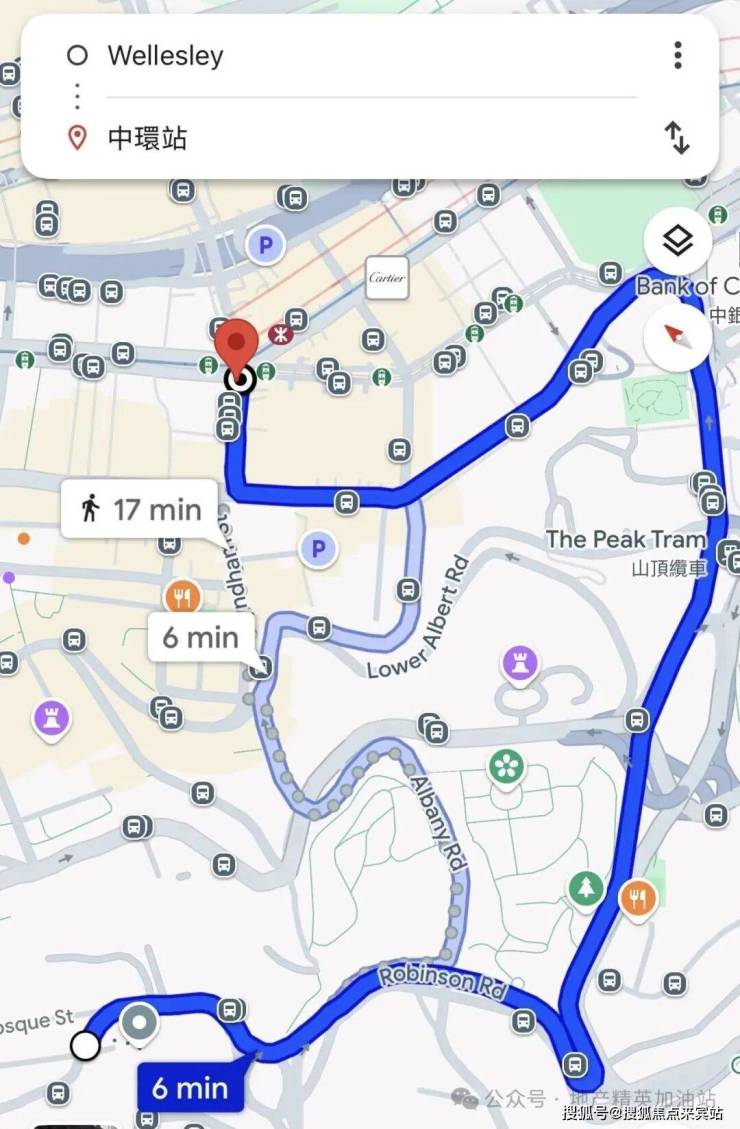Tap the compass to reorient map
The image size is (740, 1129).
point(677,338)
